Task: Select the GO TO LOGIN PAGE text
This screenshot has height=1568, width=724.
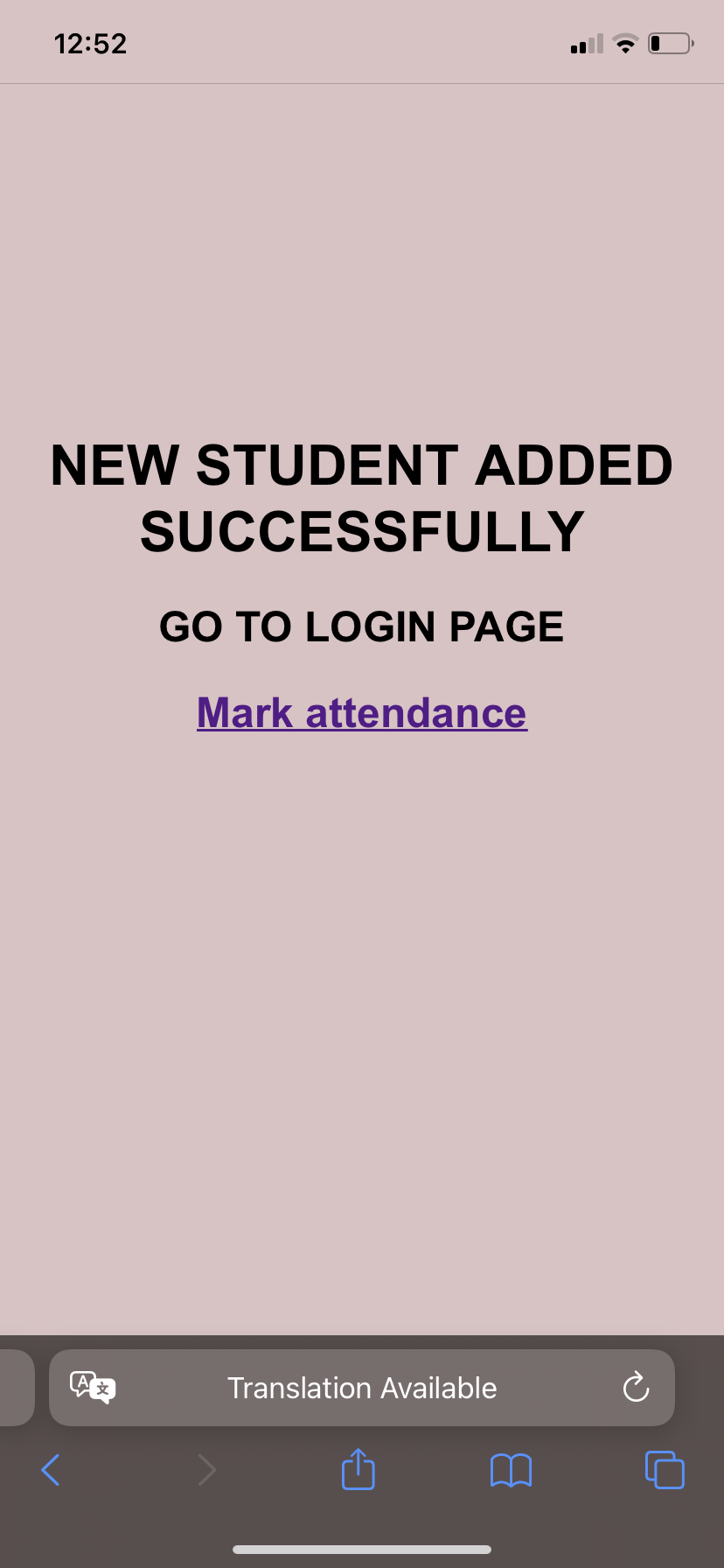Action: [x=361, y=626]
